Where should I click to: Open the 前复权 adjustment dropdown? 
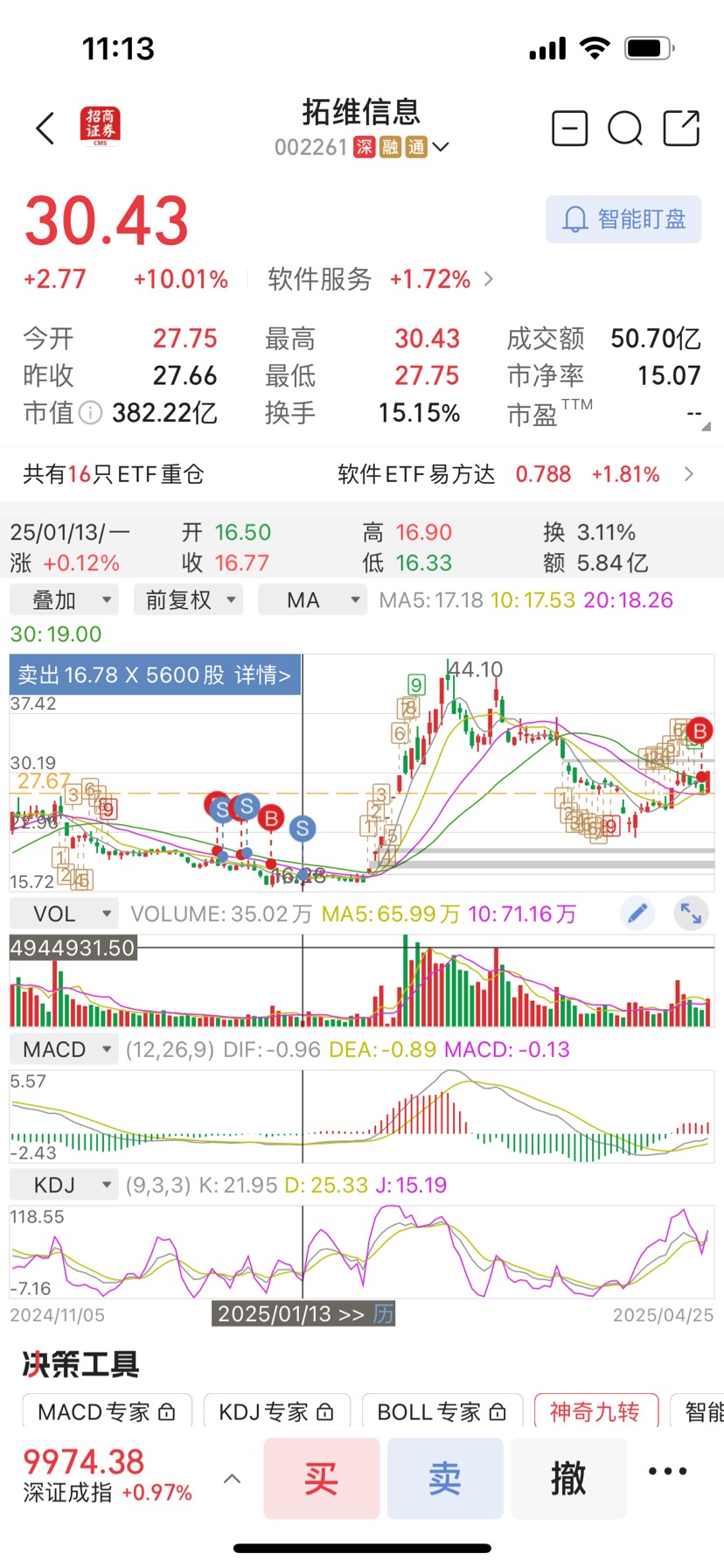188,600
